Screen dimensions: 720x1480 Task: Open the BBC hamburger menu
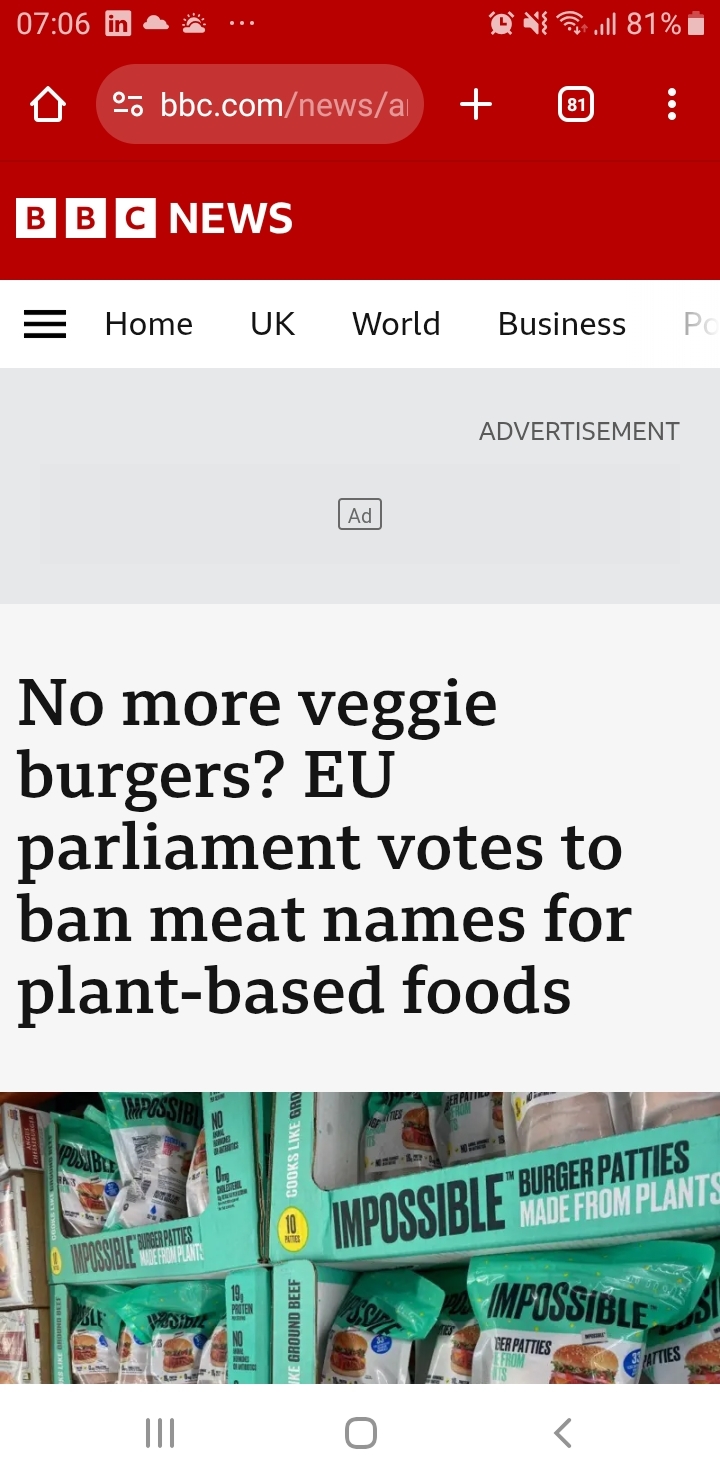click(45, 324)
